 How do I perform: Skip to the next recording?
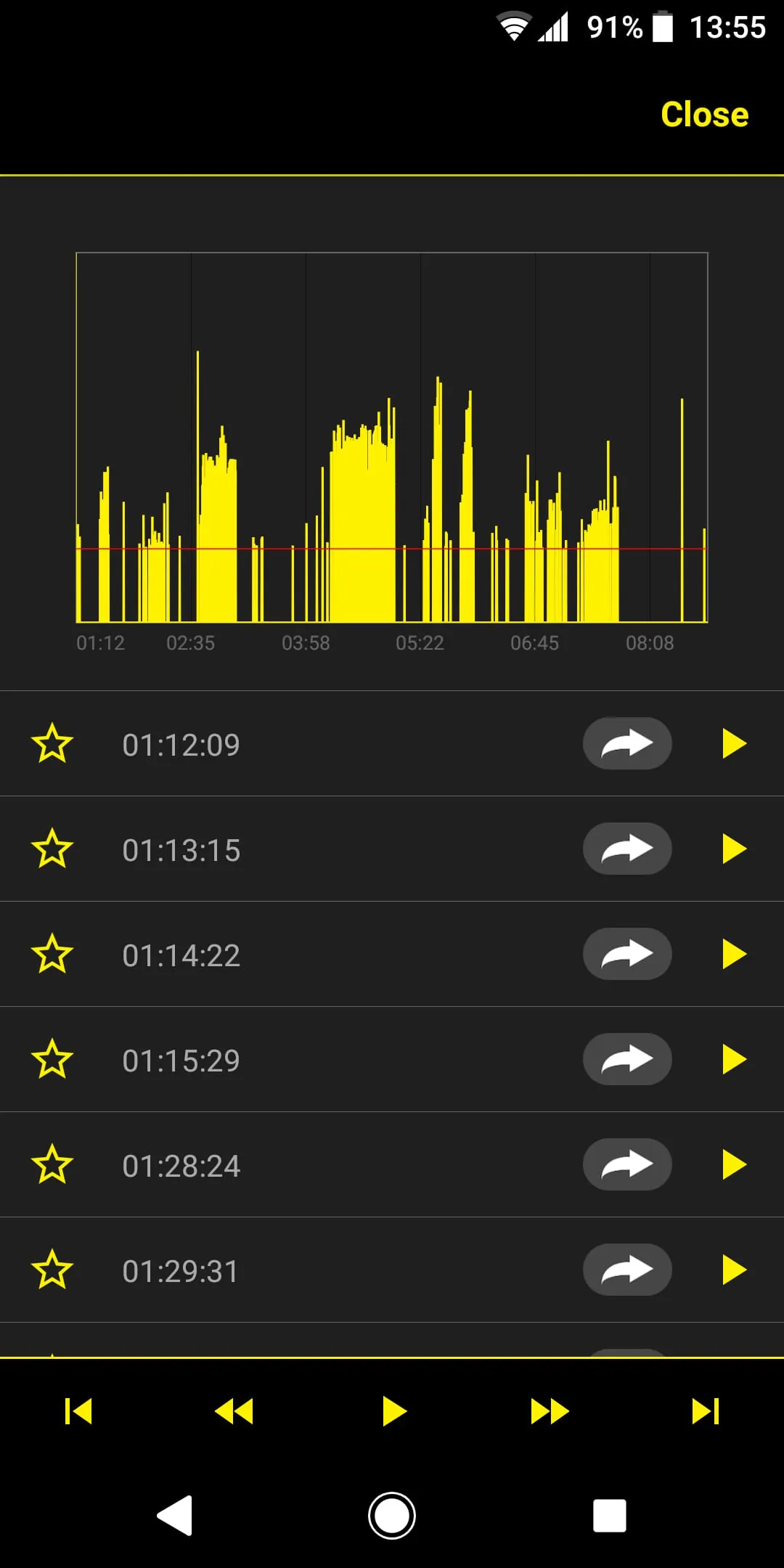click(x=706, y=1411)
